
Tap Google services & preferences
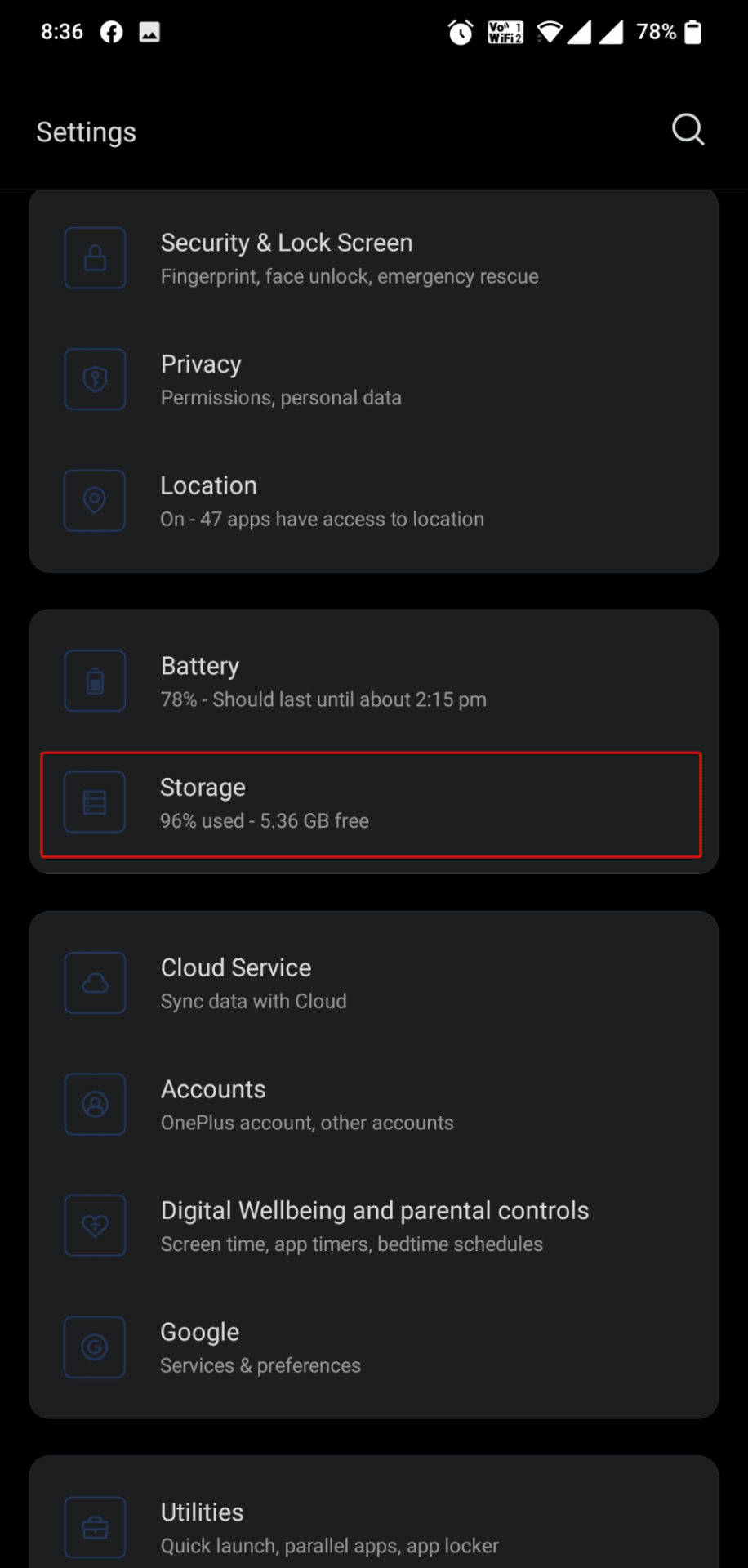(374, 1347)
